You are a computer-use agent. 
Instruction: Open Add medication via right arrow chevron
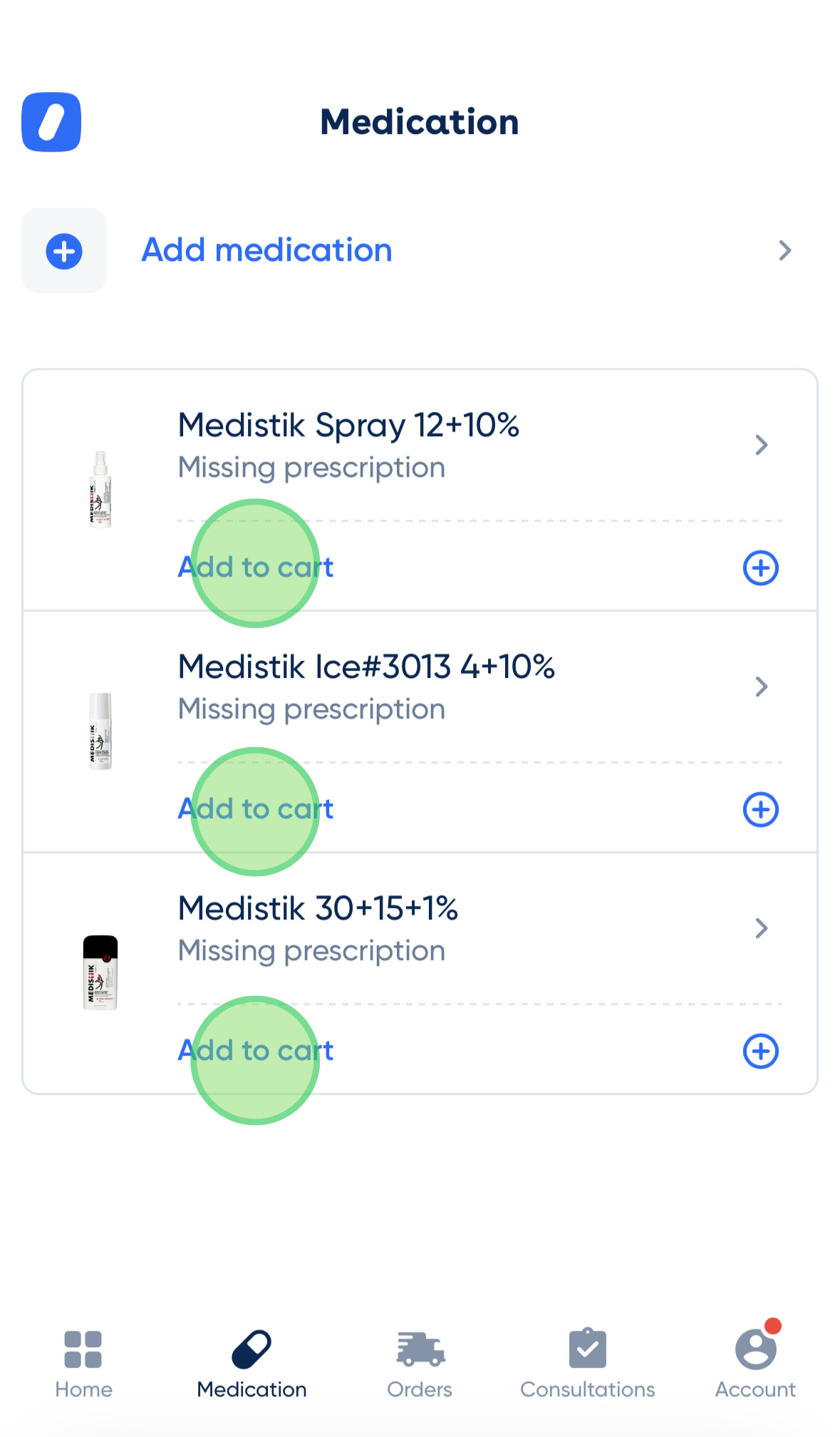[x=784, y=250]
